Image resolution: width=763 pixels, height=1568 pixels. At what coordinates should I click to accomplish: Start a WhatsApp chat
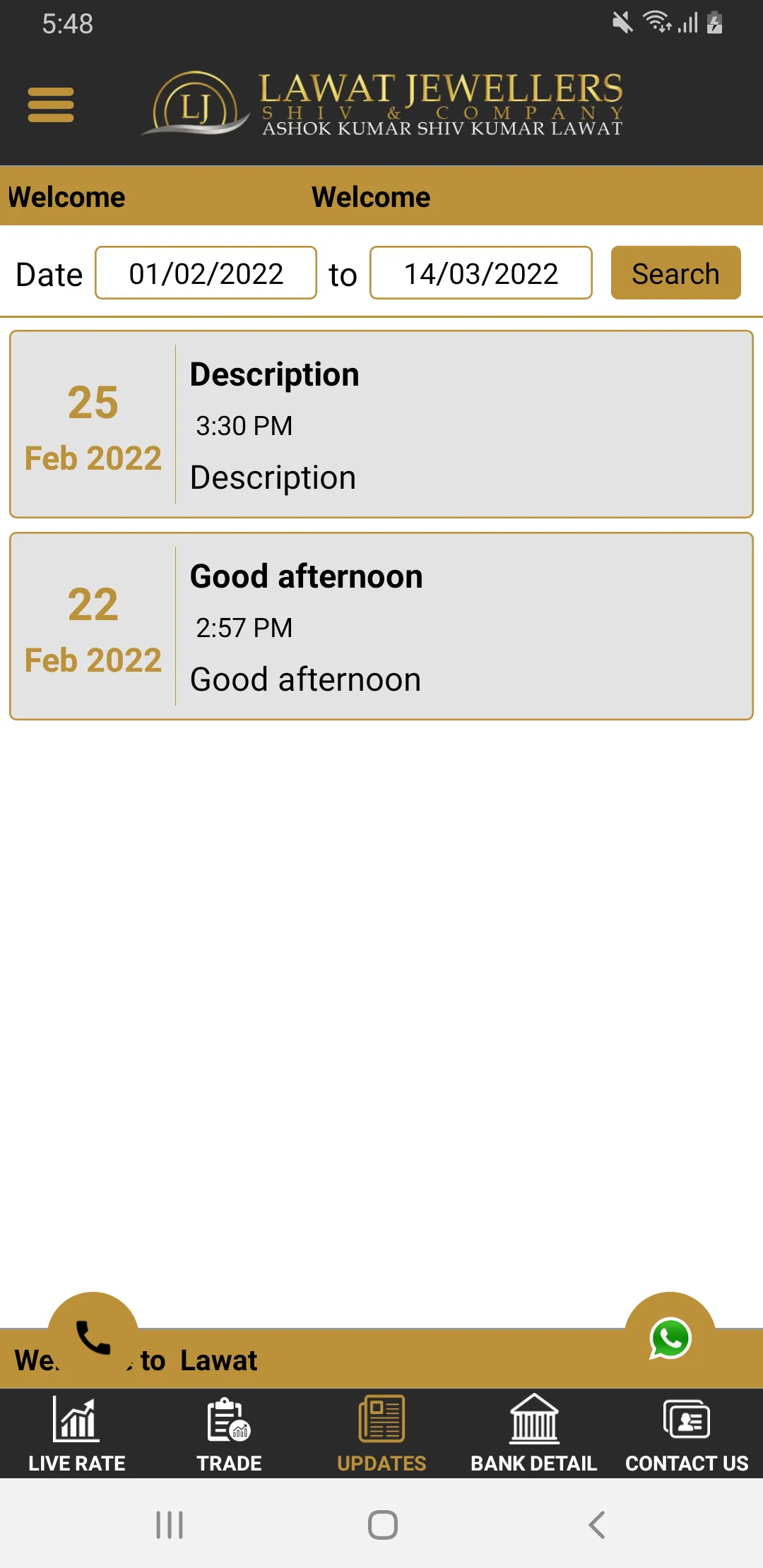670,1338
